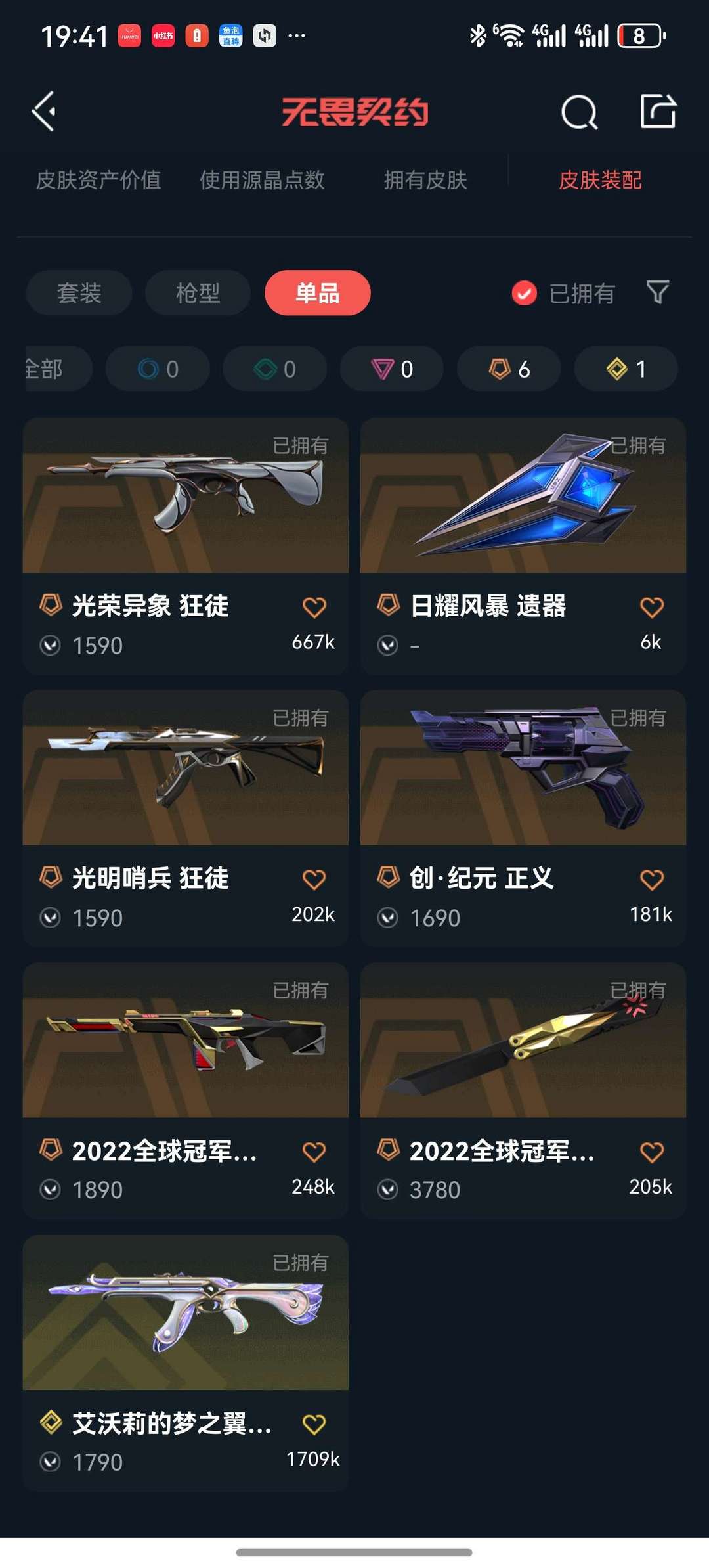
Task: Open the filter funnel icon
Action: [x=657, y=292]
